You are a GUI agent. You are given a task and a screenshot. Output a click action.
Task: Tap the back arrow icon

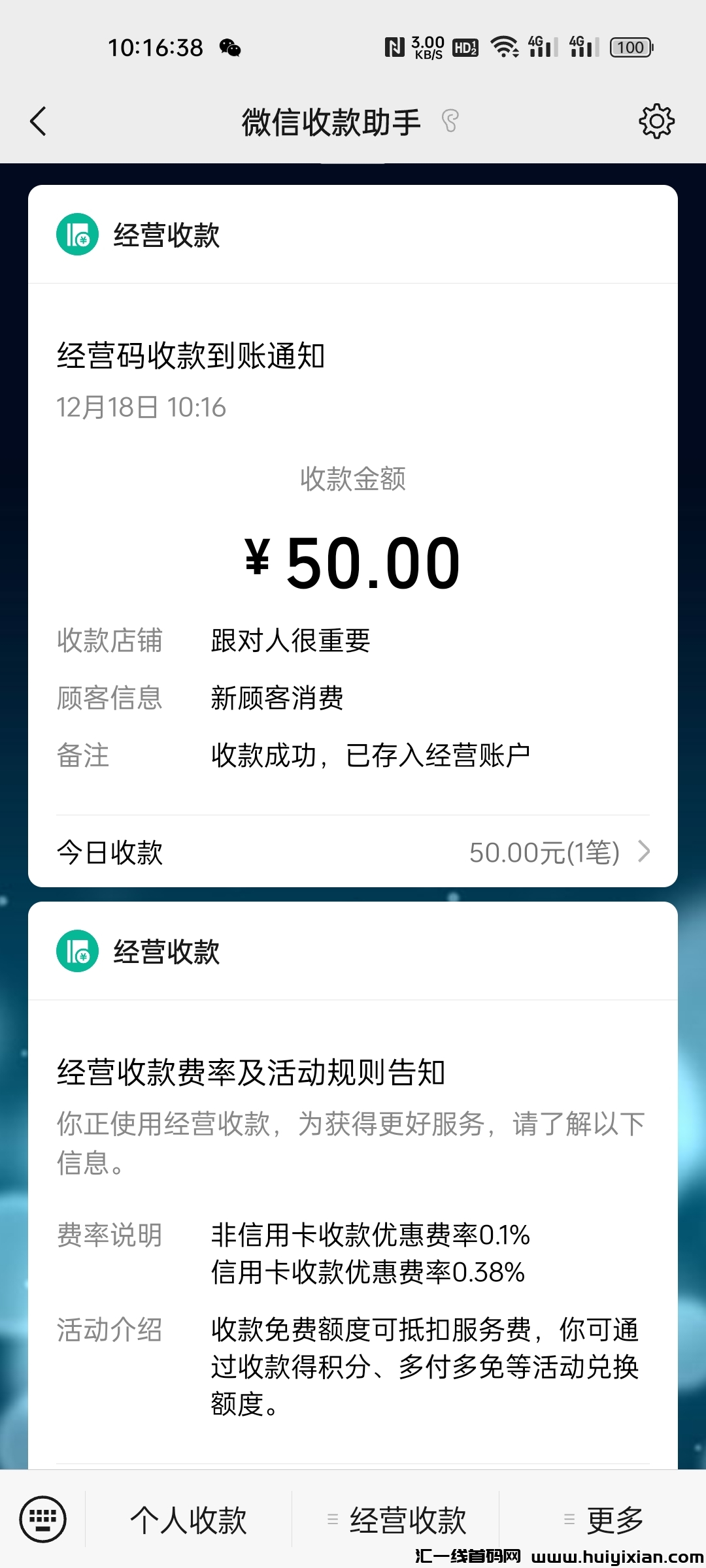(37, 121)
